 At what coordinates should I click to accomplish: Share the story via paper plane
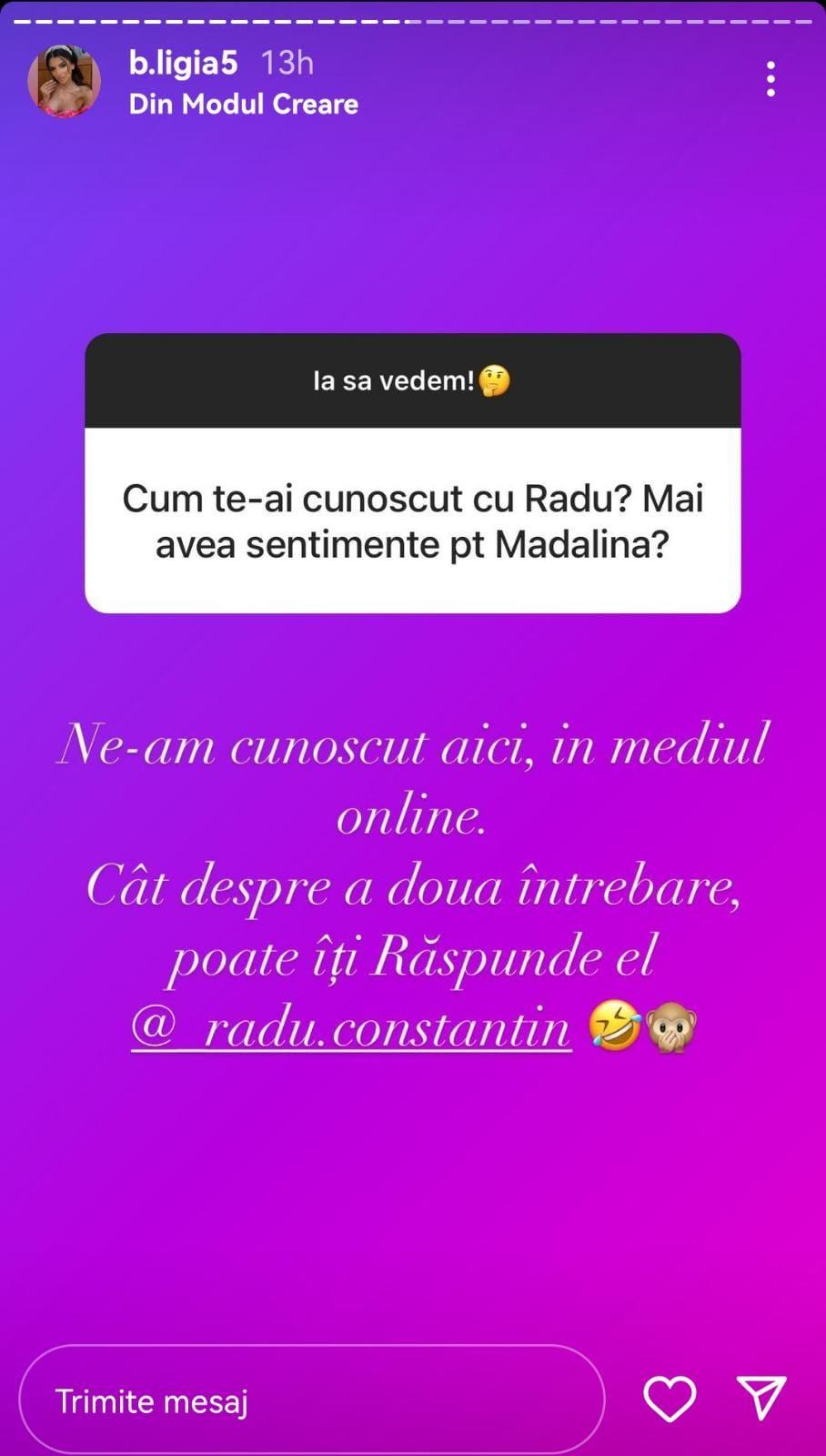click(761, 1398)
